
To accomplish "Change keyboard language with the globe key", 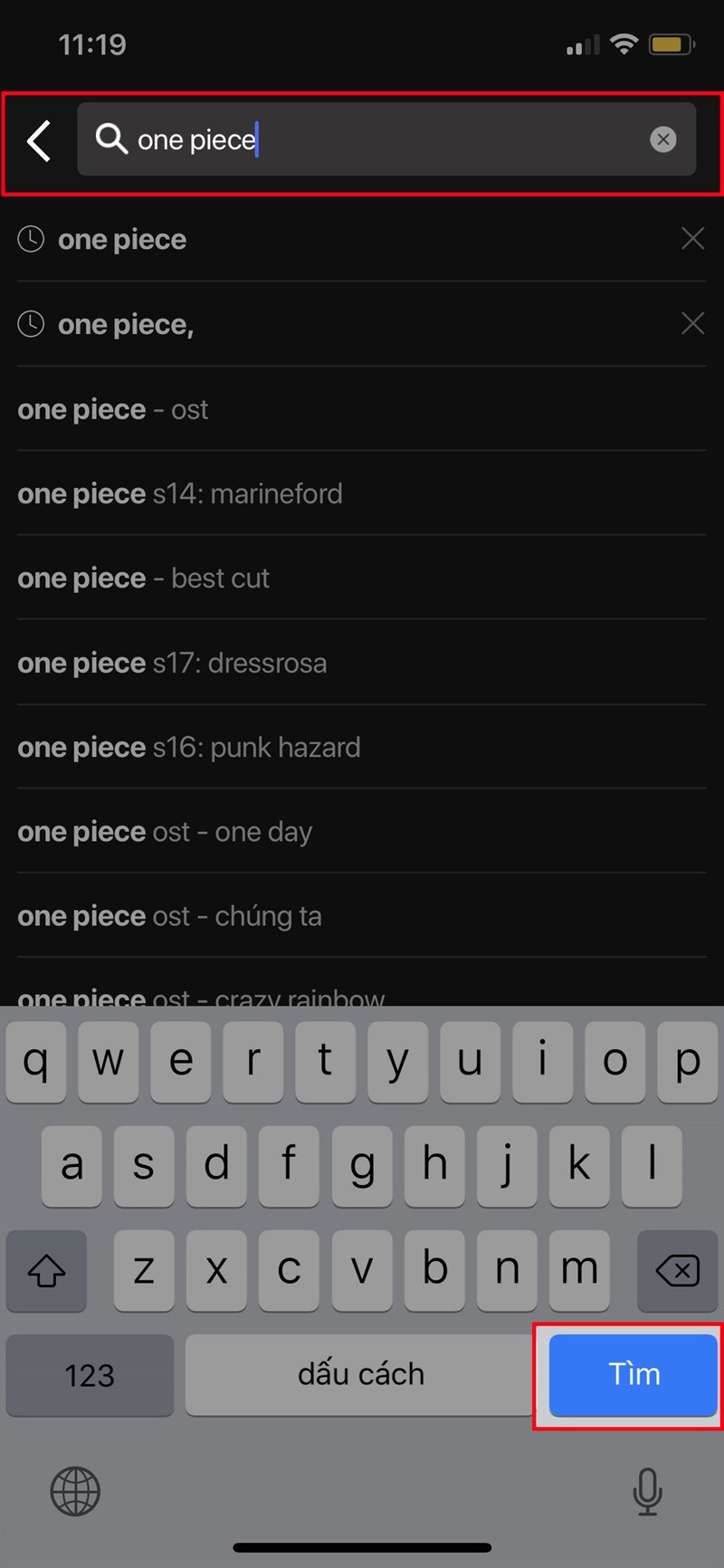I will click(x=75, y=1491).
